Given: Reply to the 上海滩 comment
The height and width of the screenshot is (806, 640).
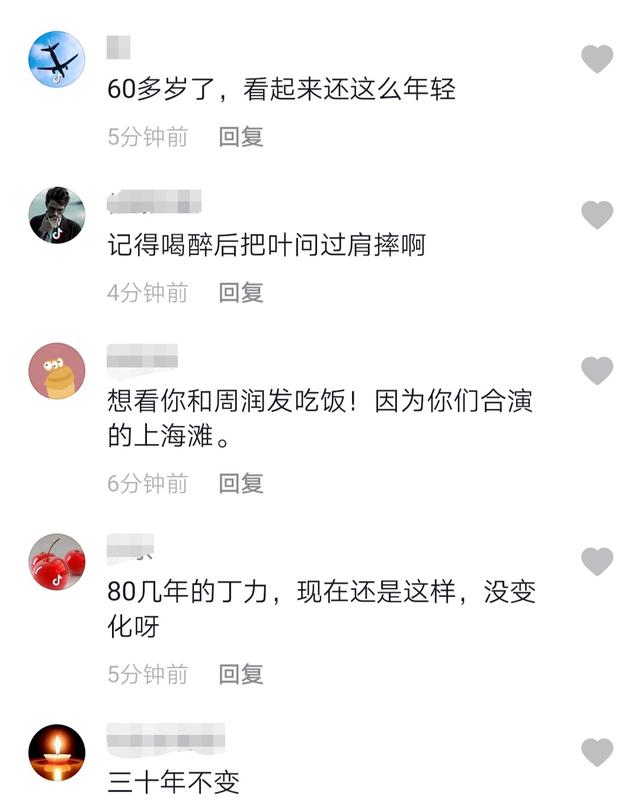Looking at the screenshot, I should 241,484.
